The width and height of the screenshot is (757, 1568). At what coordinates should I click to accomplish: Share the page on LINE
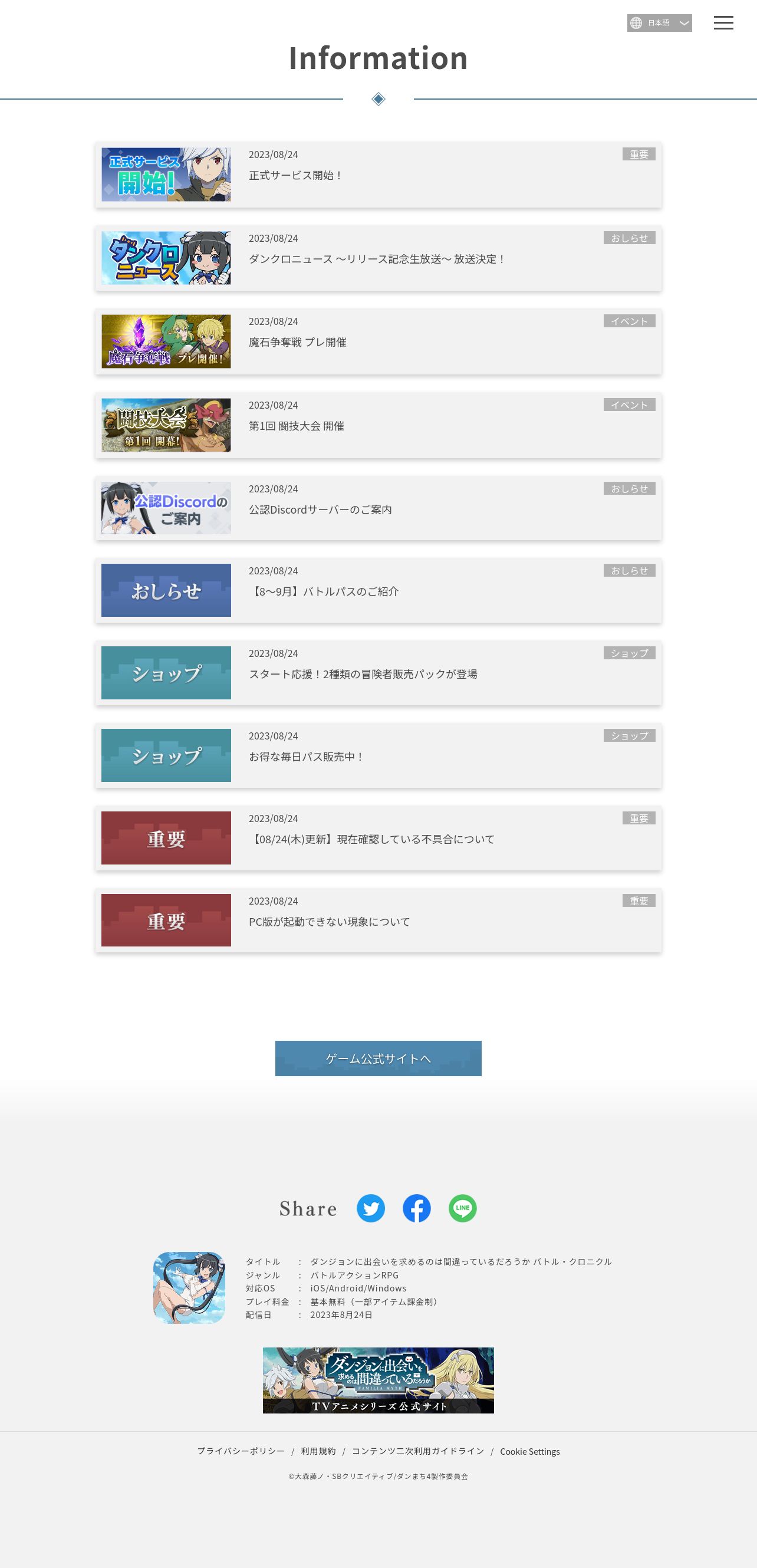[x=462, y=1208]
